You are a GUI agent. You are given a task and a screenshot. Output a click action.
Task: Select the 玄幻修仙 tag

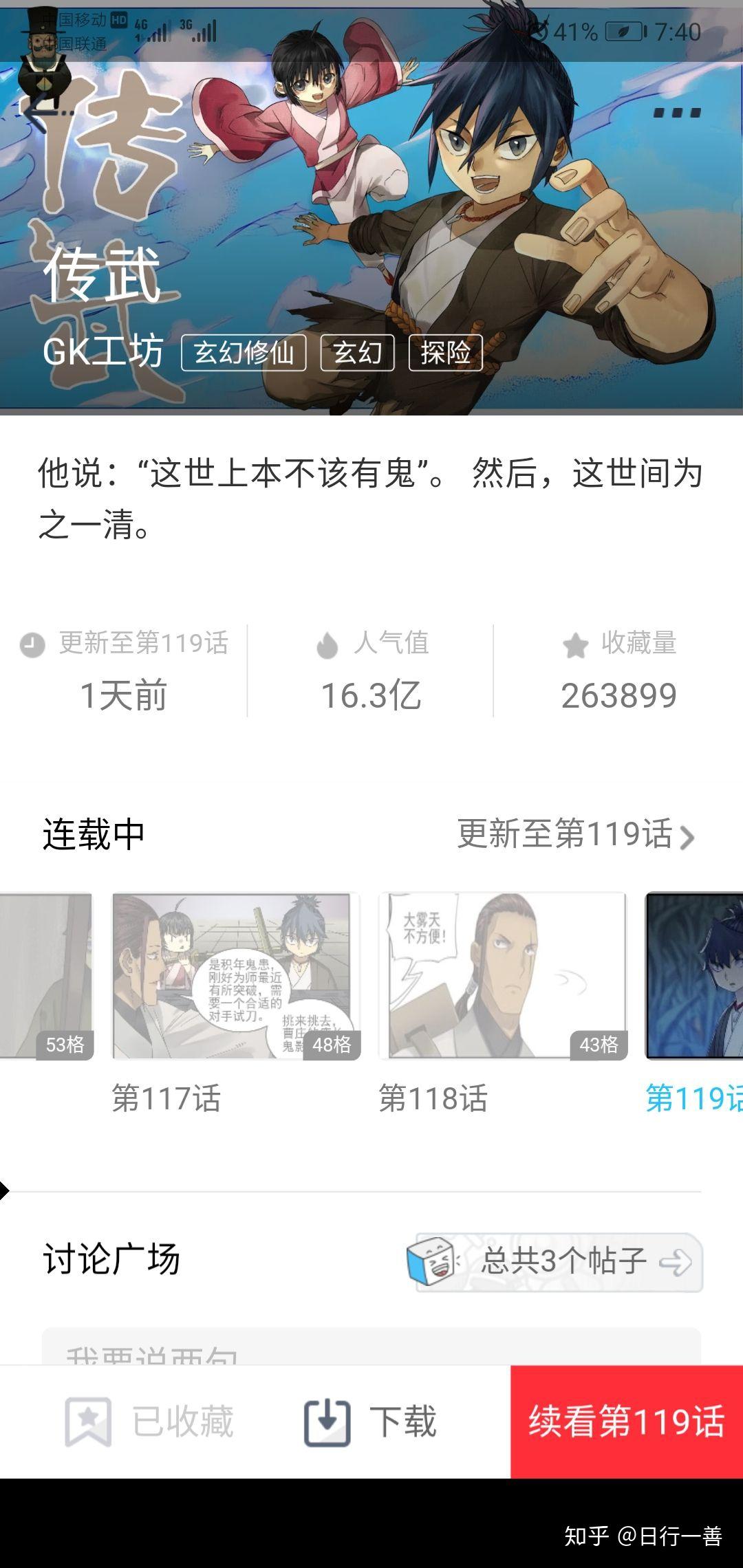(x=244, y=353)
